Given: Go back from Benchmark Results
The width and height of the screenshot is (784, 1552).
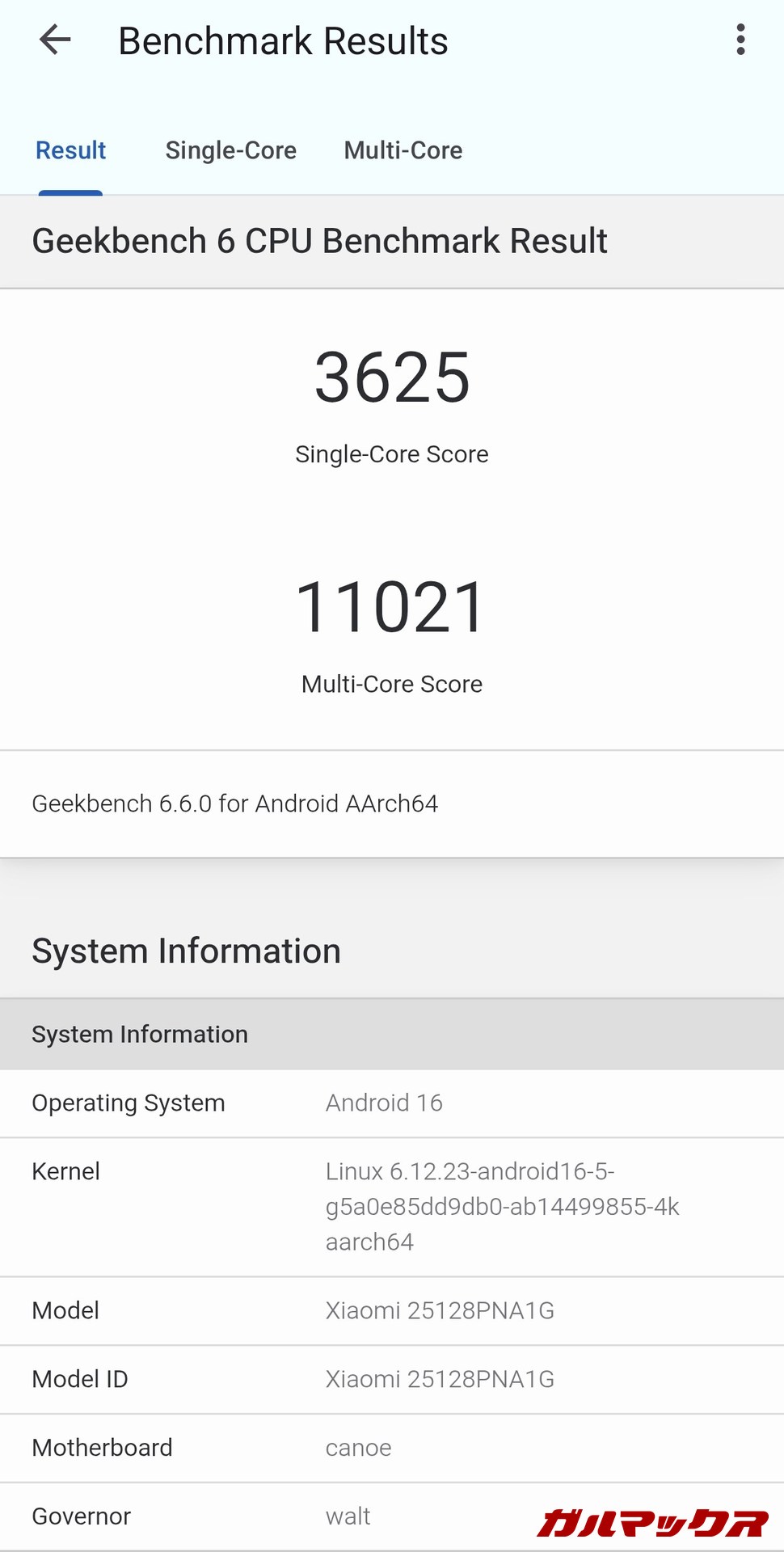Looking at the screenshot, I should [55, 40].
